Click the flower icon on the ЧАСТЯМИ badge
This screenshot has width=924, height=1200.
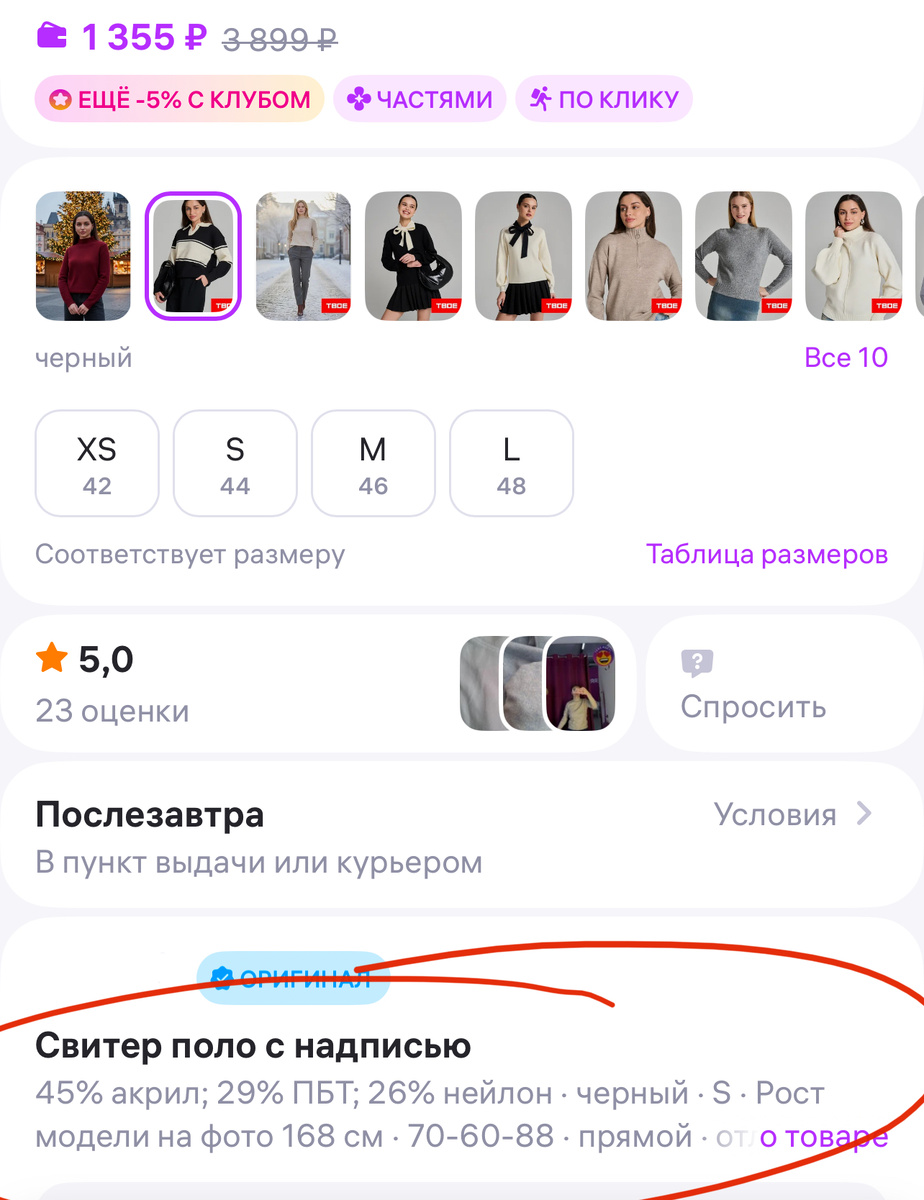pyautogui.click(x=360, y=98)
